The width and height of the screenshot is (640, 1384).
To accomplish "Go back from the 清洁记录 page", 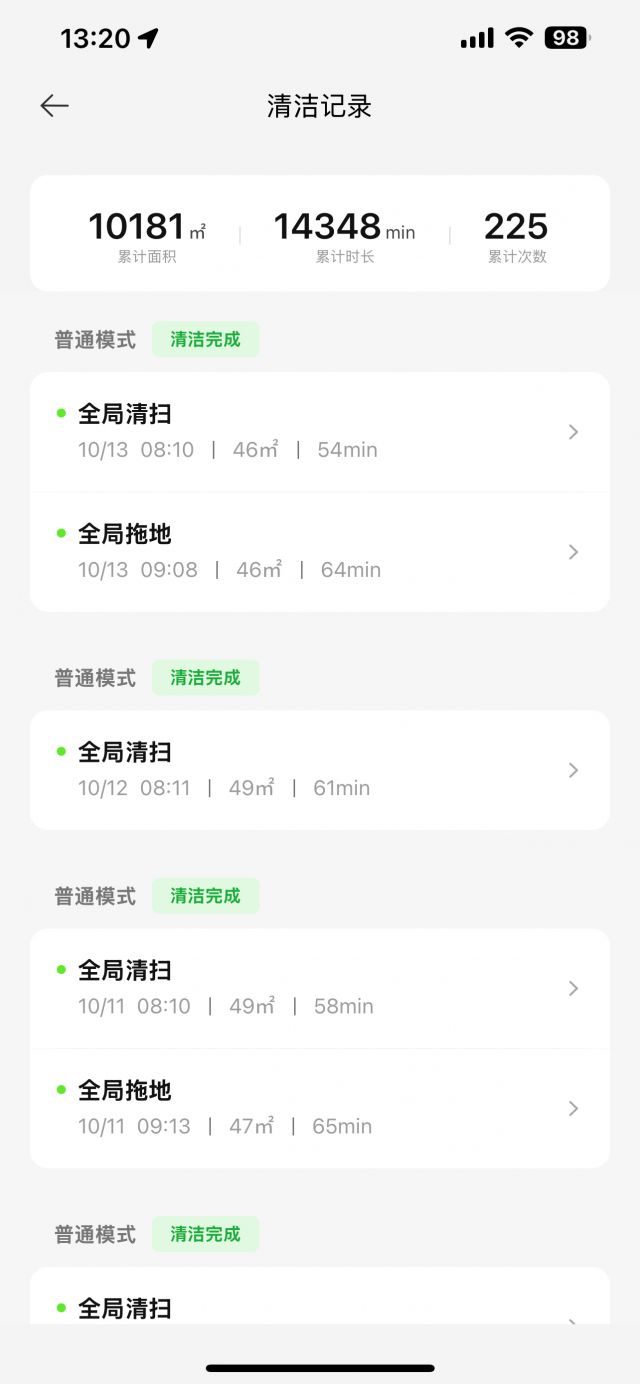I will (x=54, y=106).
